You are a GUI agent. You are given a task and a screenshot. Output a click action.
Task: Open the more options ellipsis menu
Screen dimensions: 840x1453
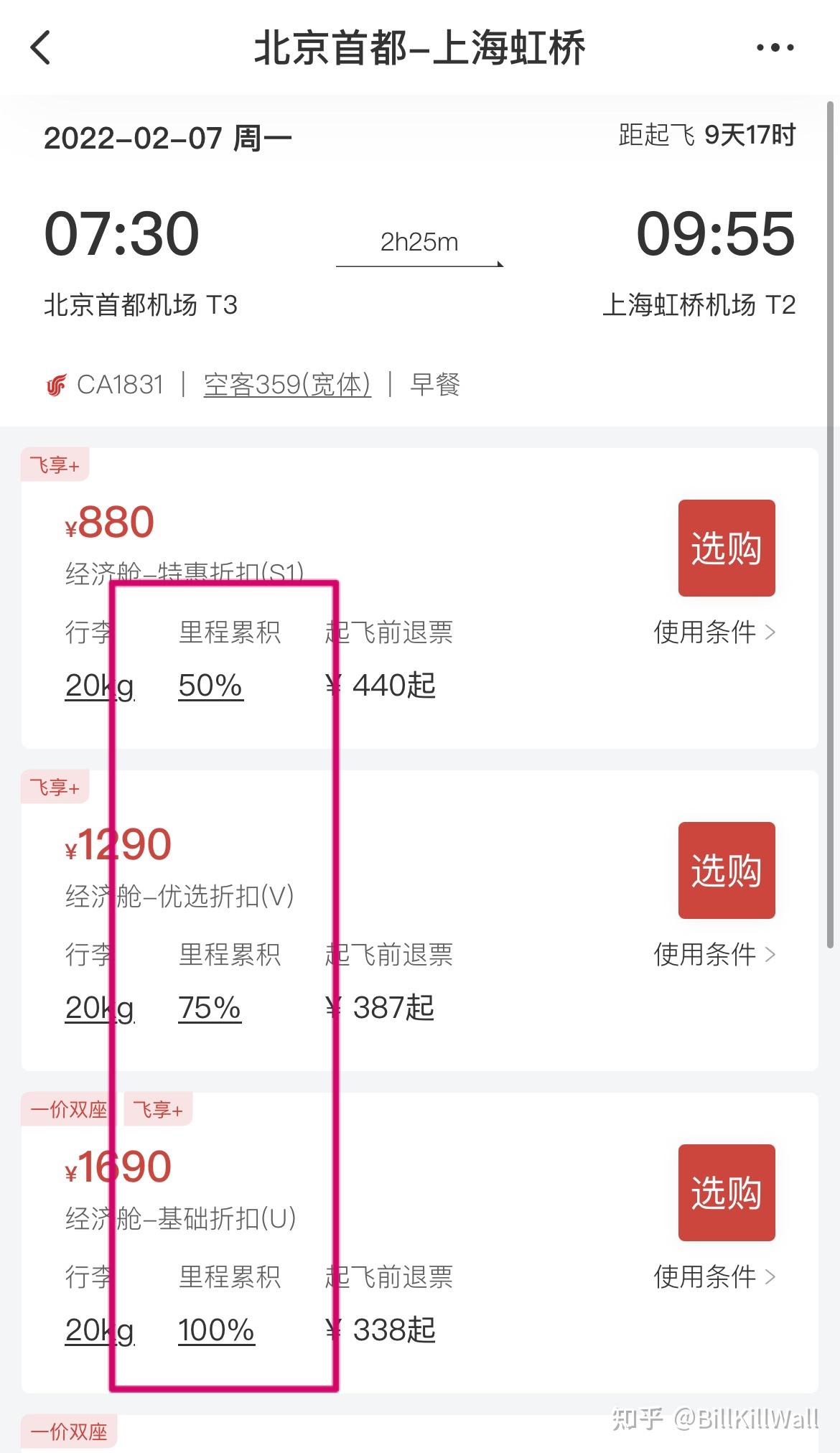pos(774,47)
